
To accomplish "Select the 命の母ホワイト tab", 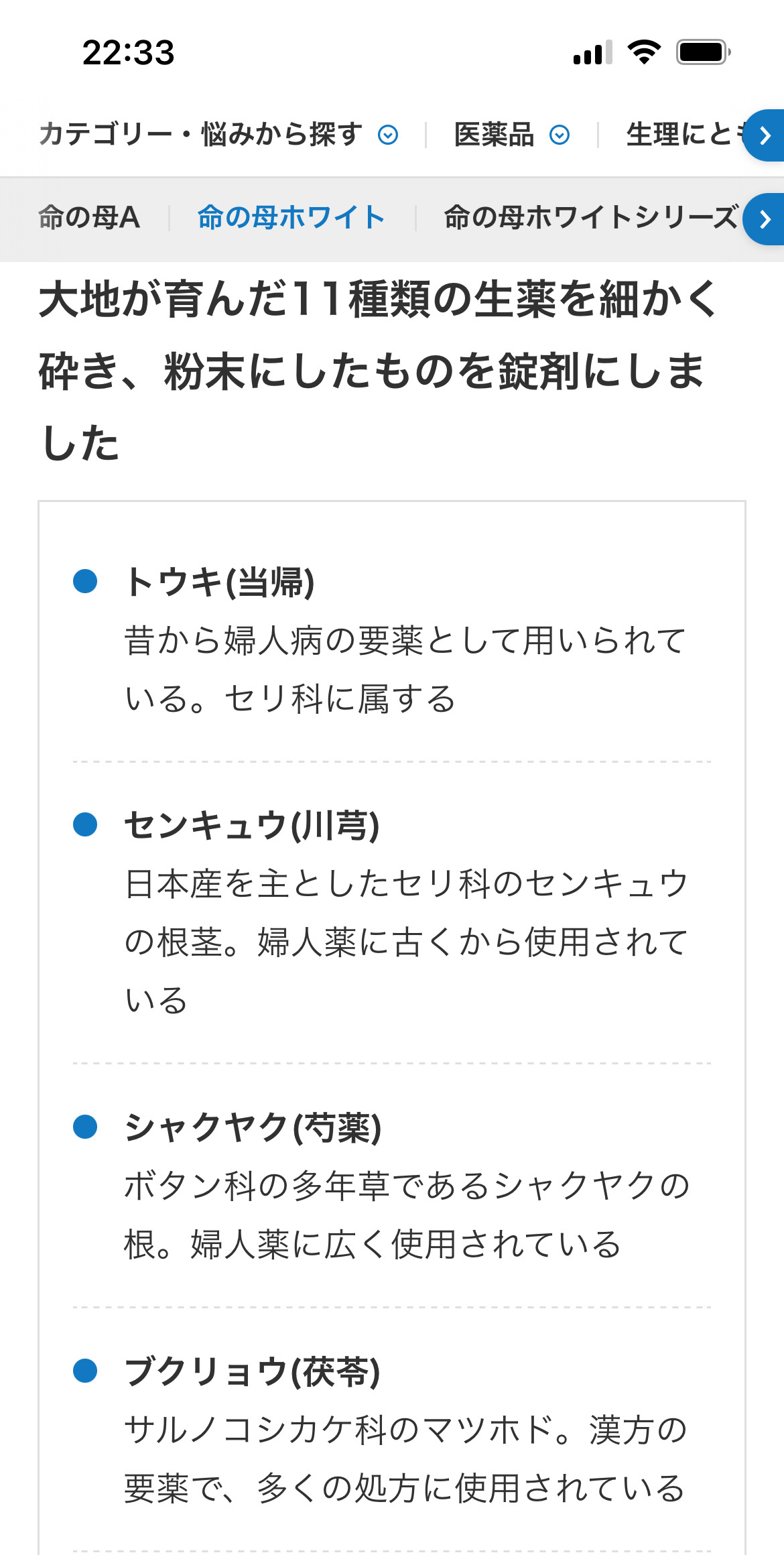I will tap(291, 218).
